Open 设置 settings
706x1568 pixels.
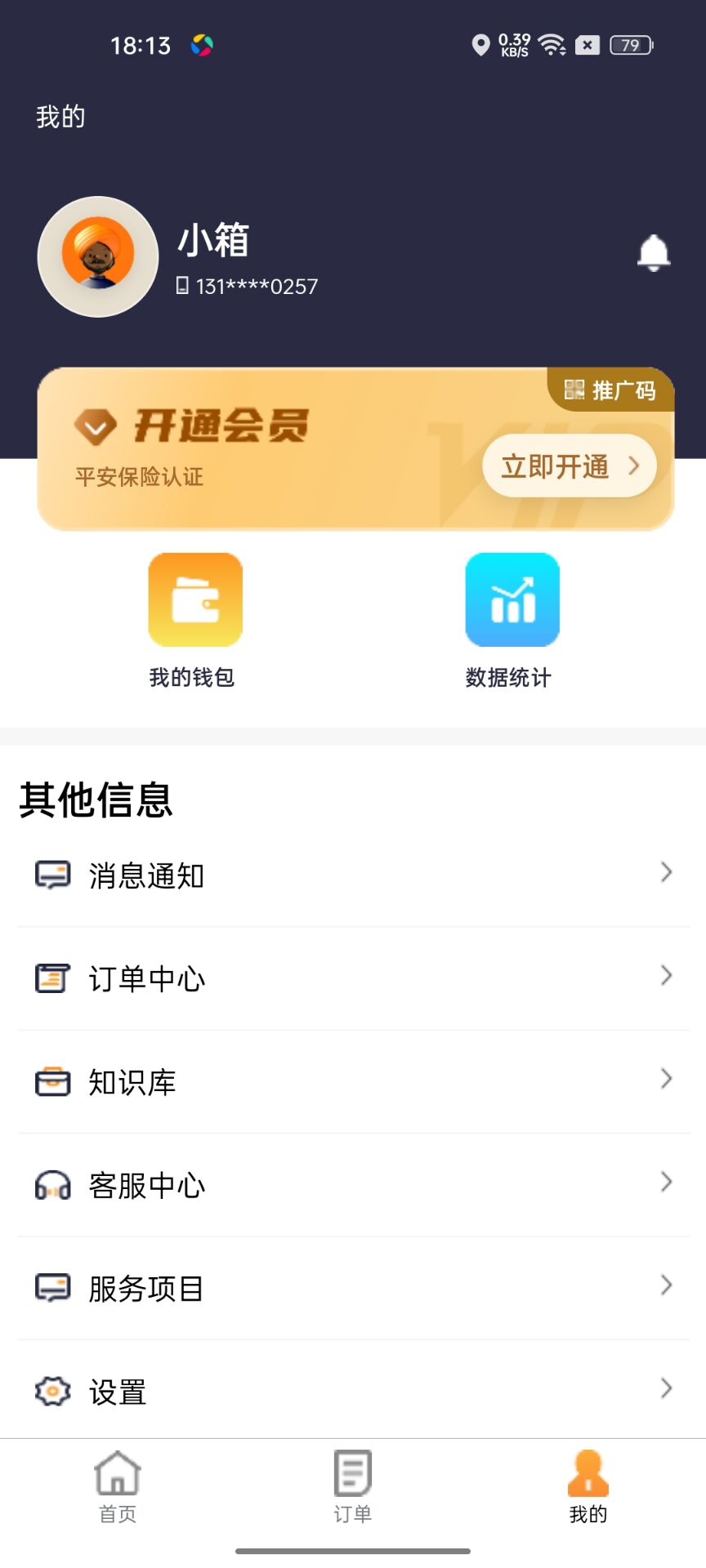pos(353,1392)
